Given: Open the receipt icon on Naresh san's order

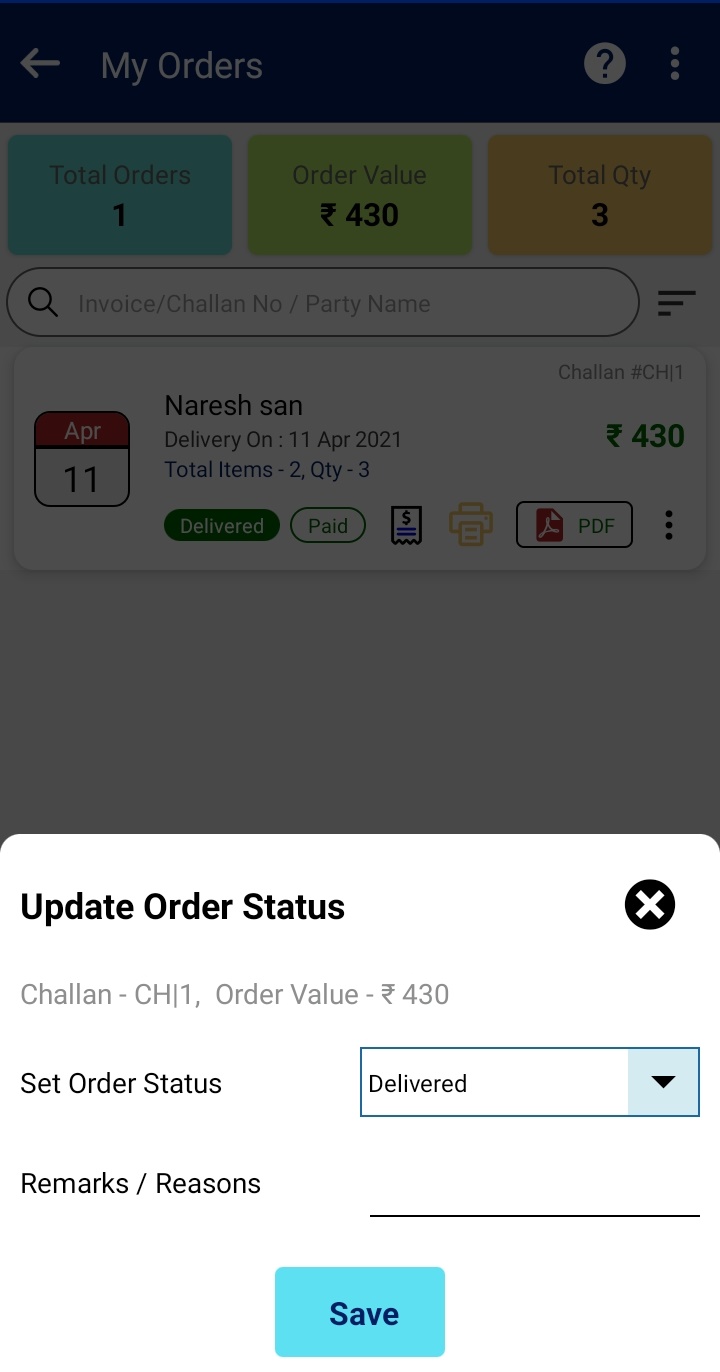Looking at the screenshot, I should click(x=406, y=525).
